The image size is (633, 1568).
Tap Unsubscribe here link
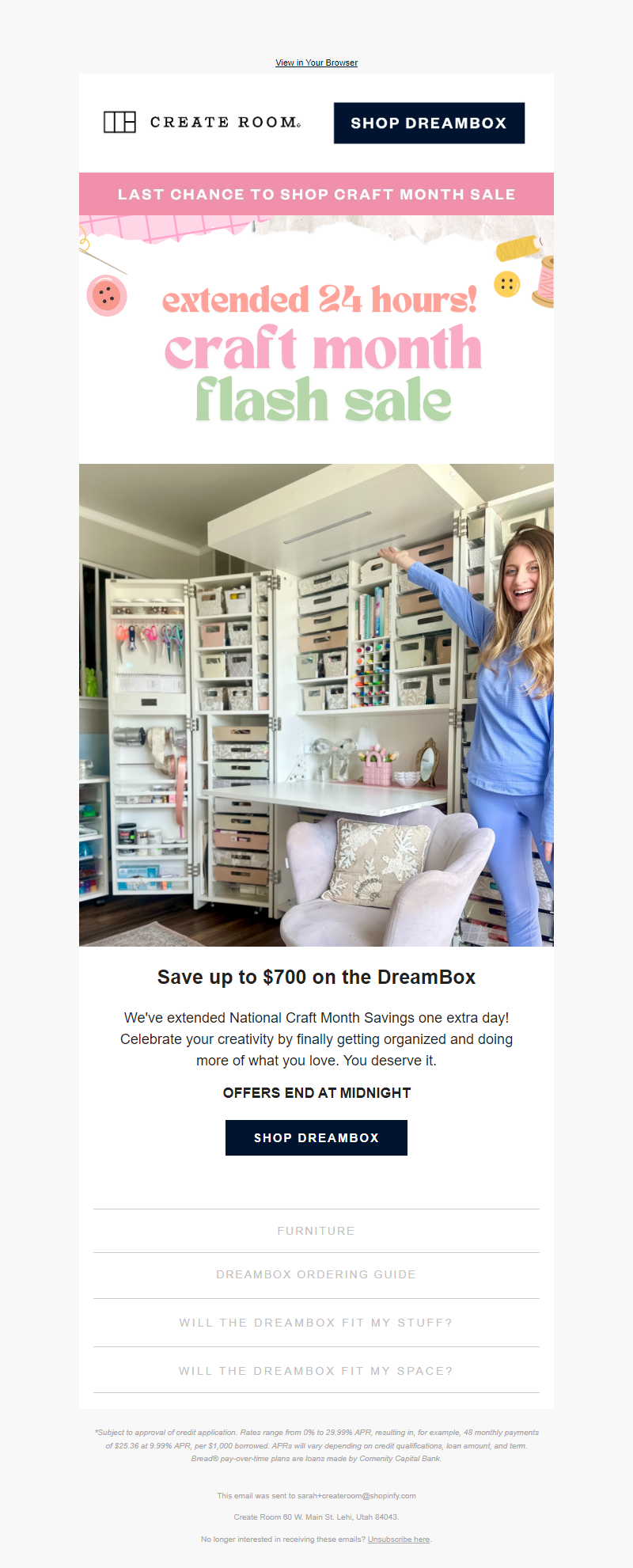click(x=399, y=1540)
